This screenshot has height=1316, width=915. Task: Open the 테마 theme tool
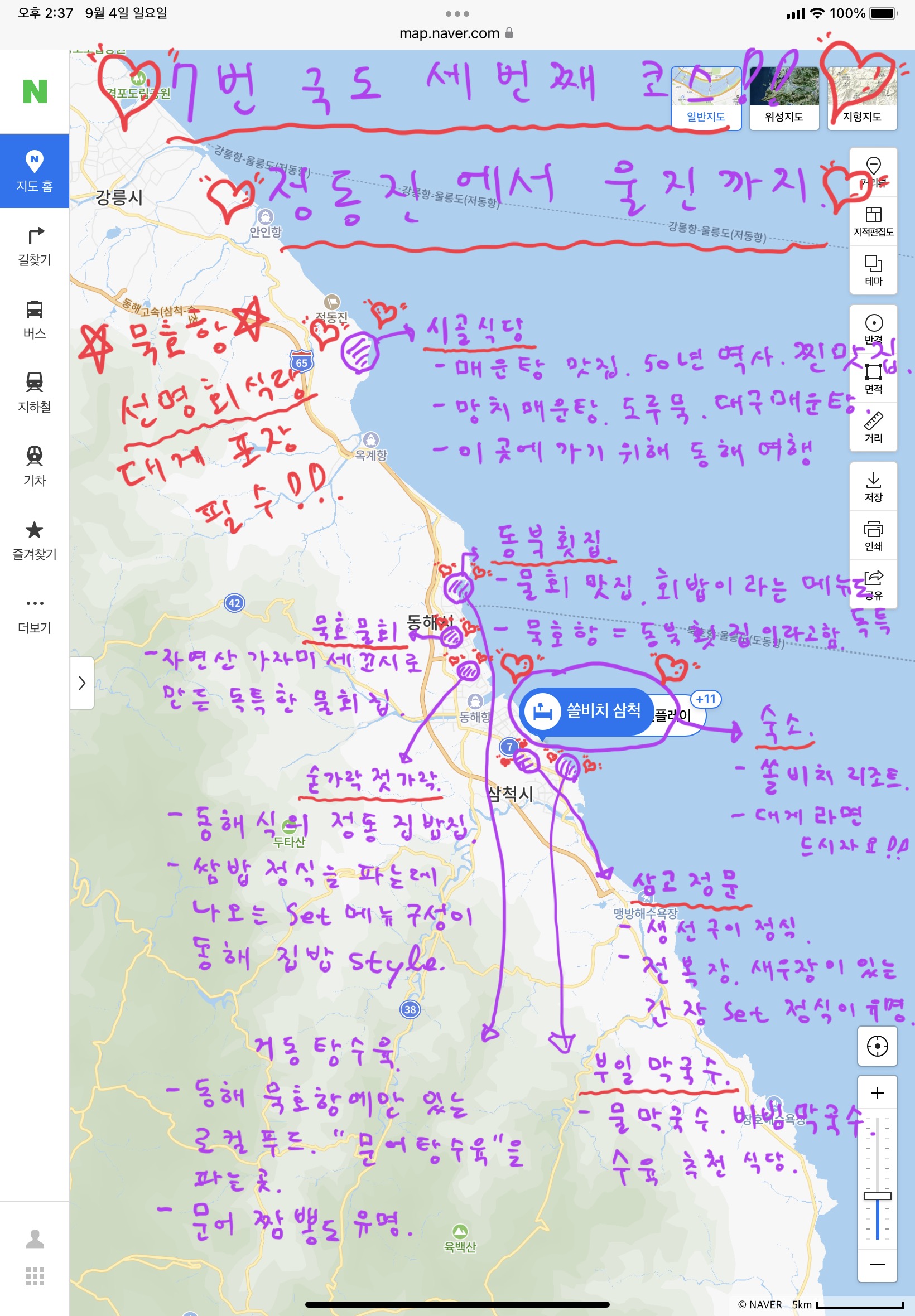[x=873, y=270]
